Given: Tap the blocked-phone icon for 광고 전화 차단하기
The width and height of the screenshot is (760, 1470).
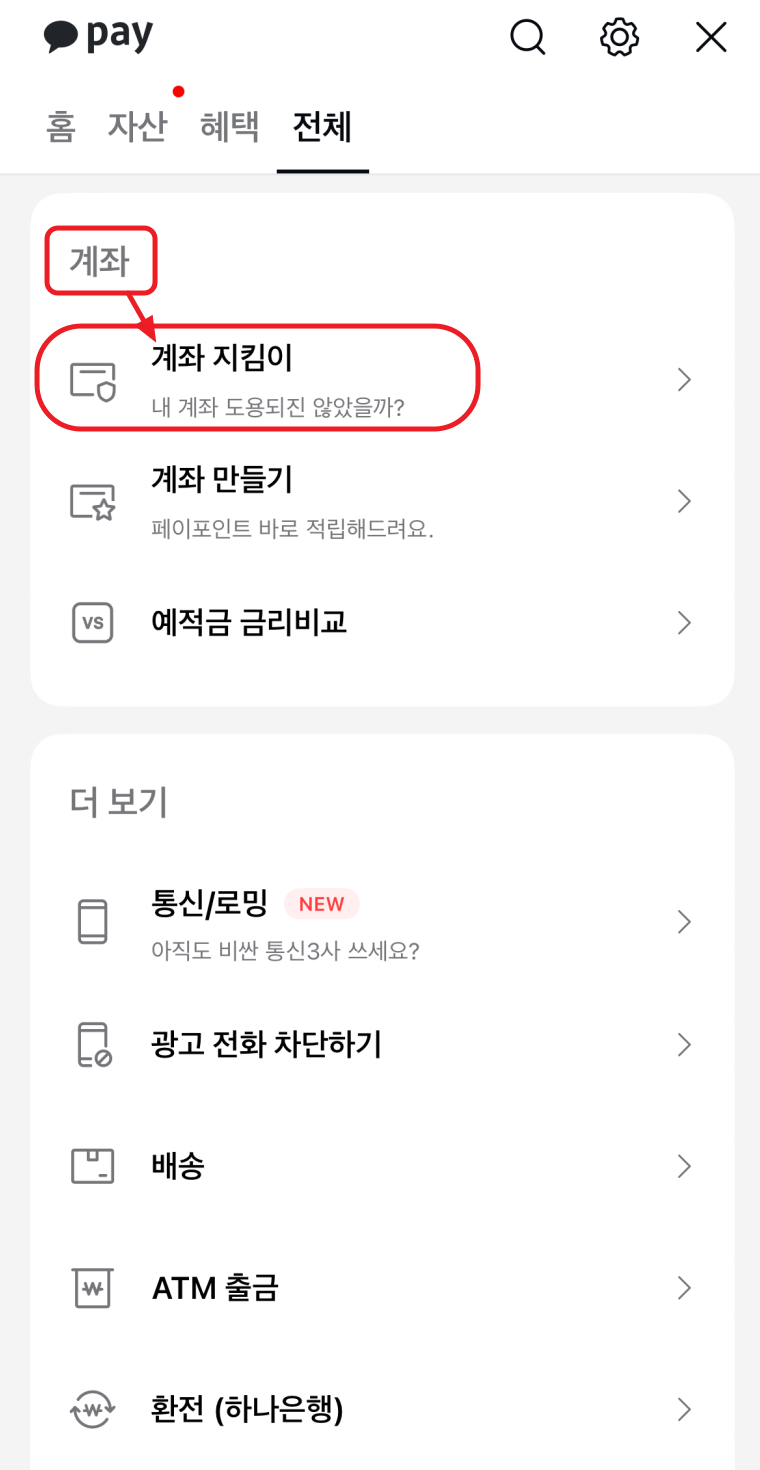Looking at the screenshot, I should click(x=92, y=1044).
